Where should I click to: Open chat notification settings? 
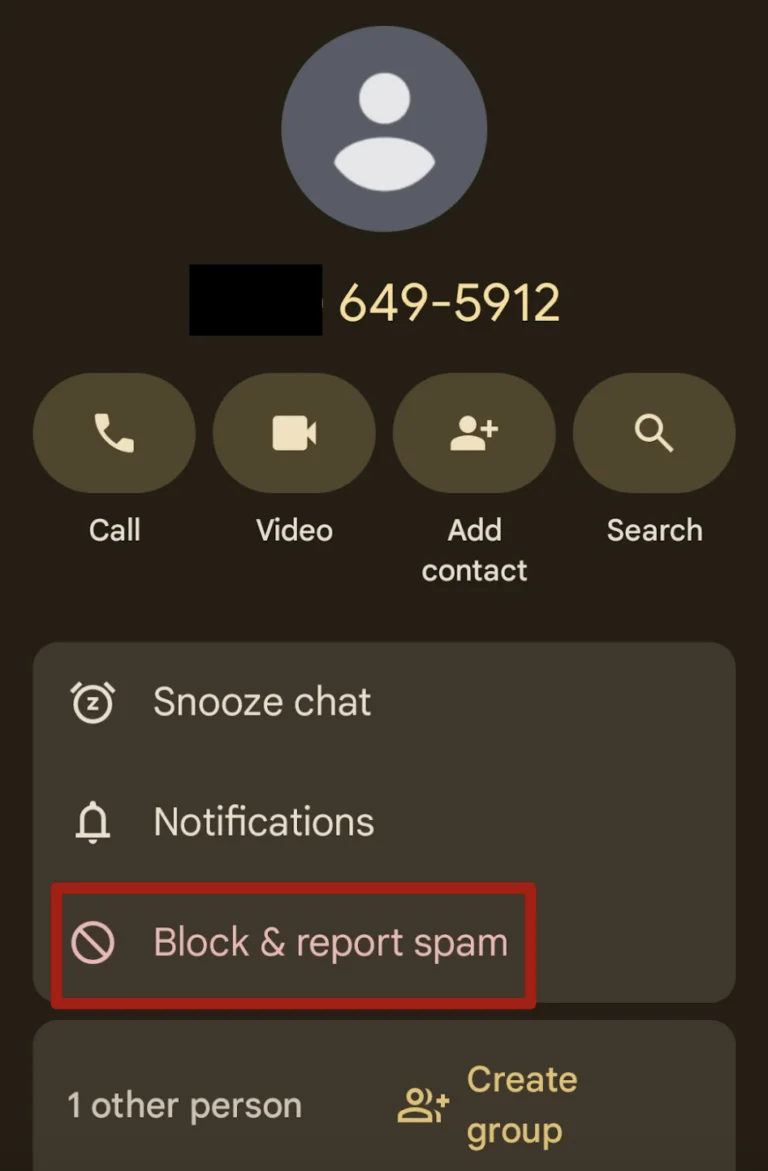click(x=263, y=821)
